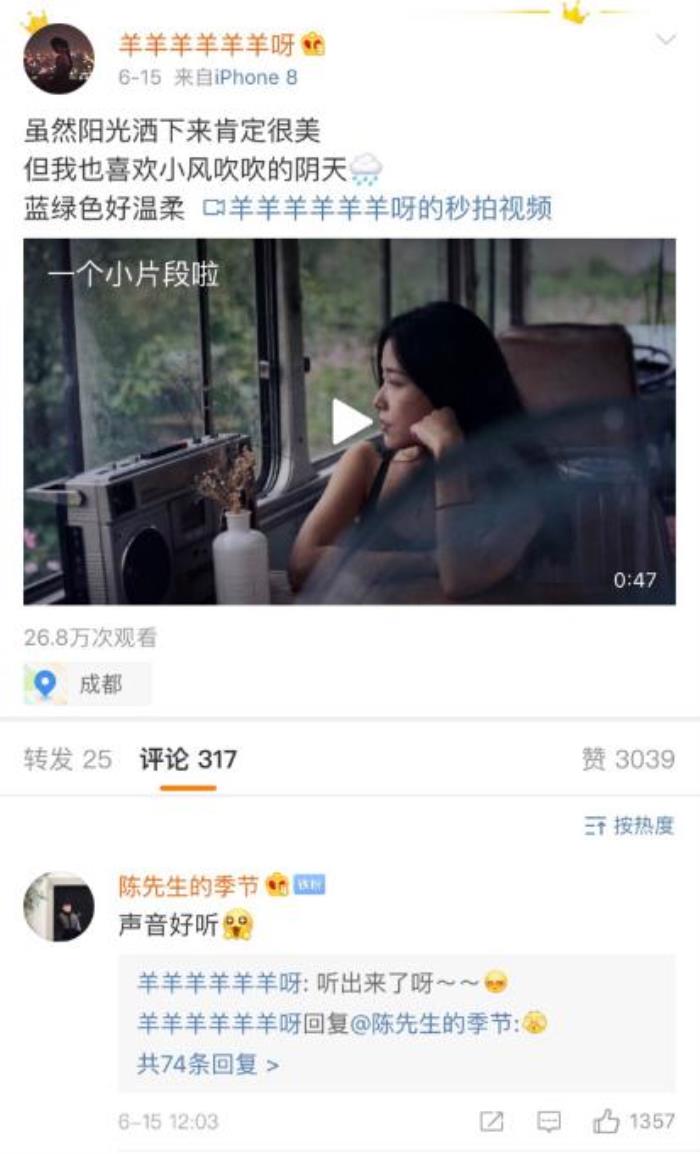Screen dimensions: 700x1154
Task: Play the 0:47 video clip
Action: point(349,421)
